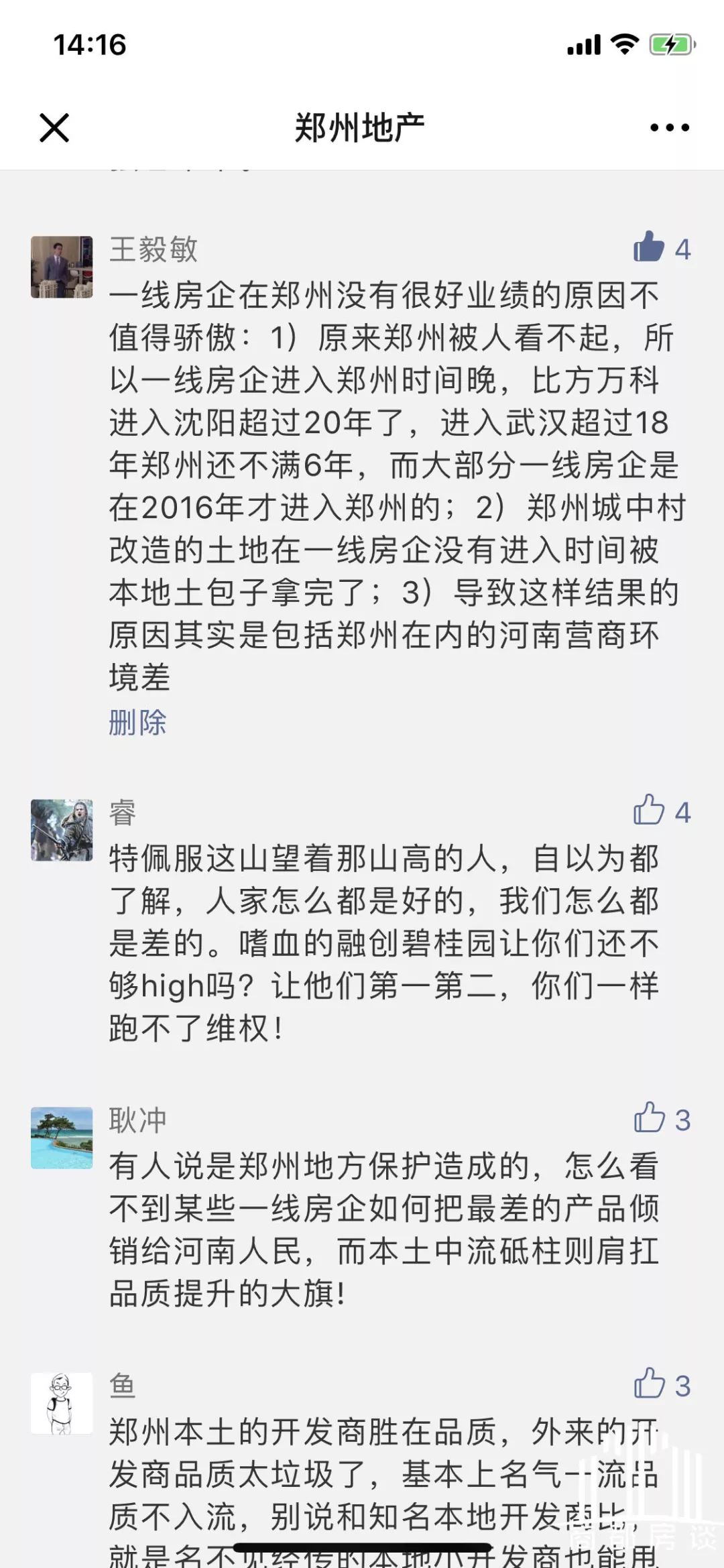Like the comment by 睿
The height and width of the screenshot is (1568, 724).
[x=649, y=810]
